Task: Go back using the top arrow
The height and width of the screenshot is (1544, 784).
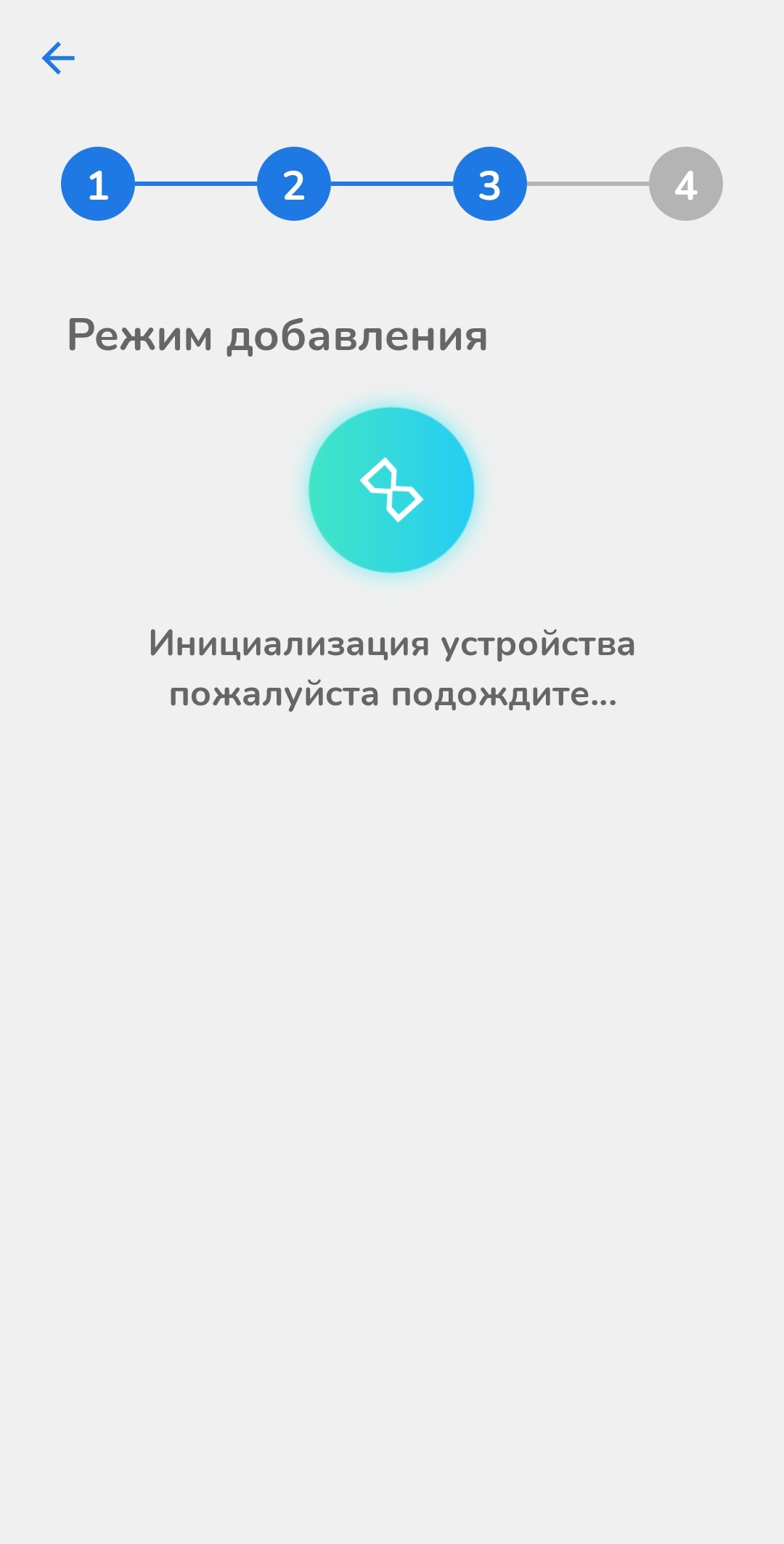Action: click(58, 58)
